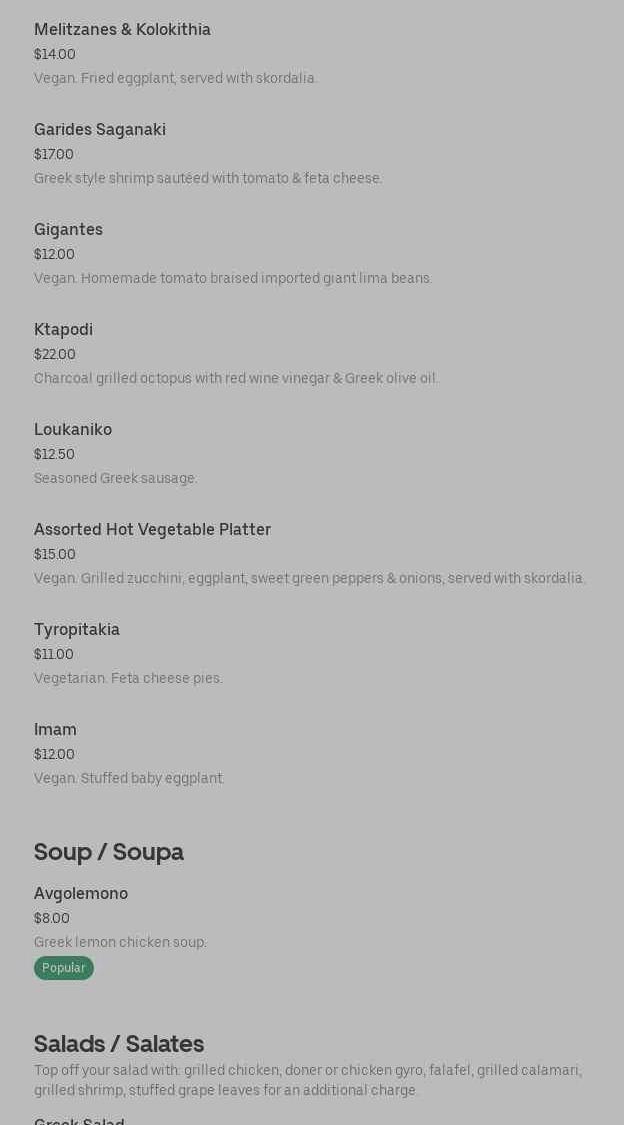View the Ktapodi grilled octopus item
Screen dimensions: 624x1125
coord(63,330)
